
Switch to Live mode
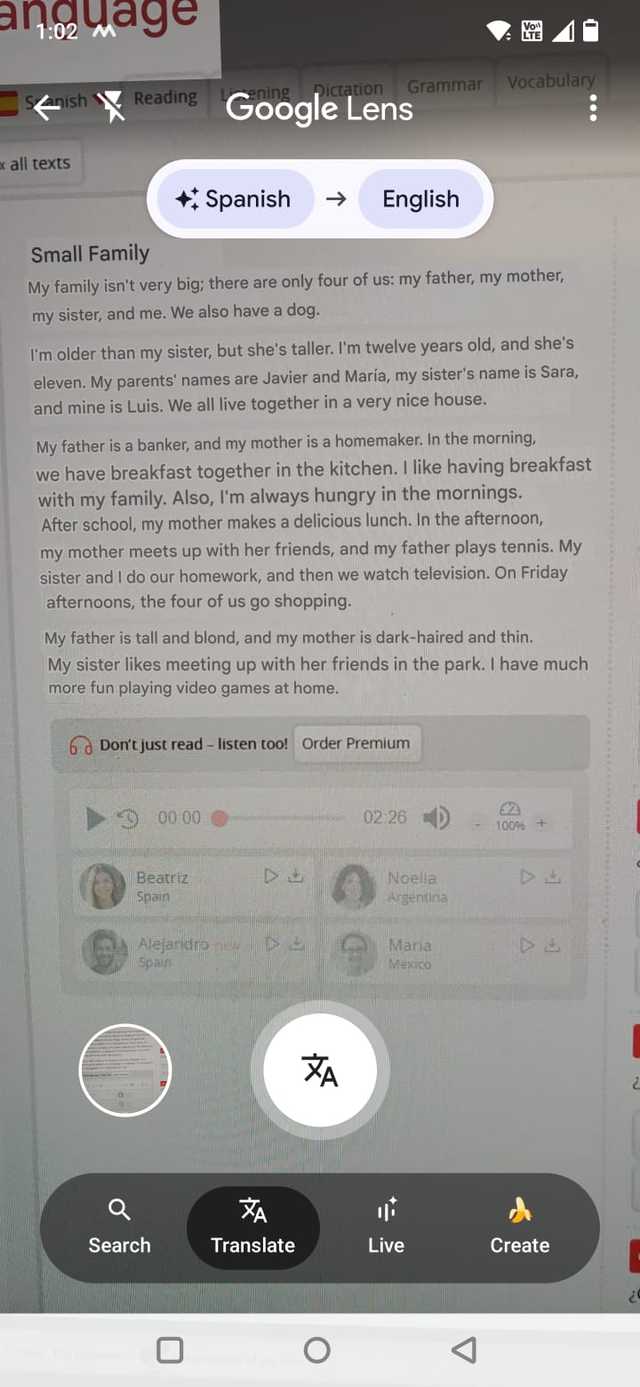pyautogui.click(x=386, y=1227)
